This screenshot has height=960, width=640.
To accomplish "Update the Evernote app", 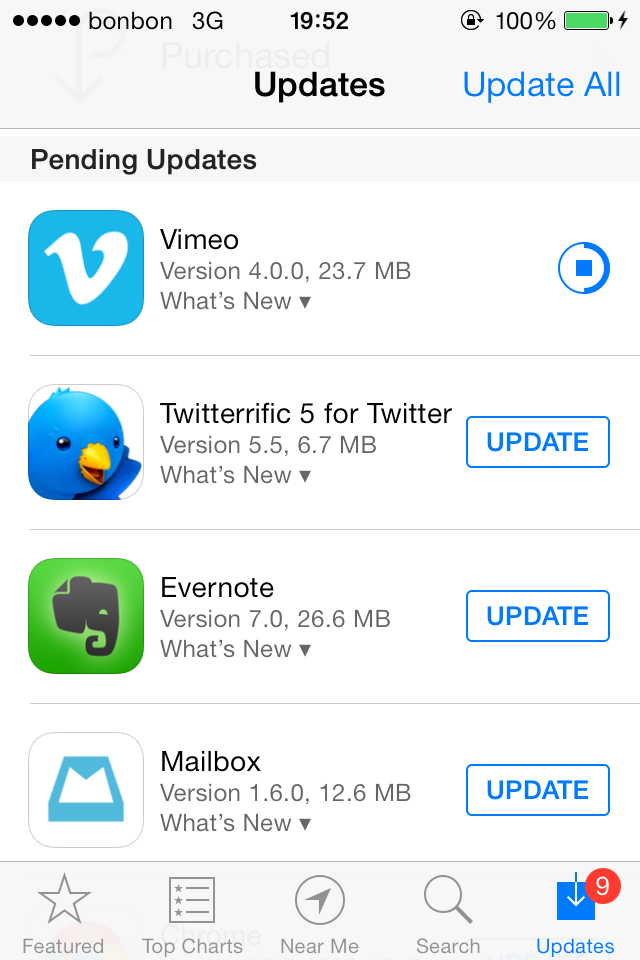I will point(537,616).
